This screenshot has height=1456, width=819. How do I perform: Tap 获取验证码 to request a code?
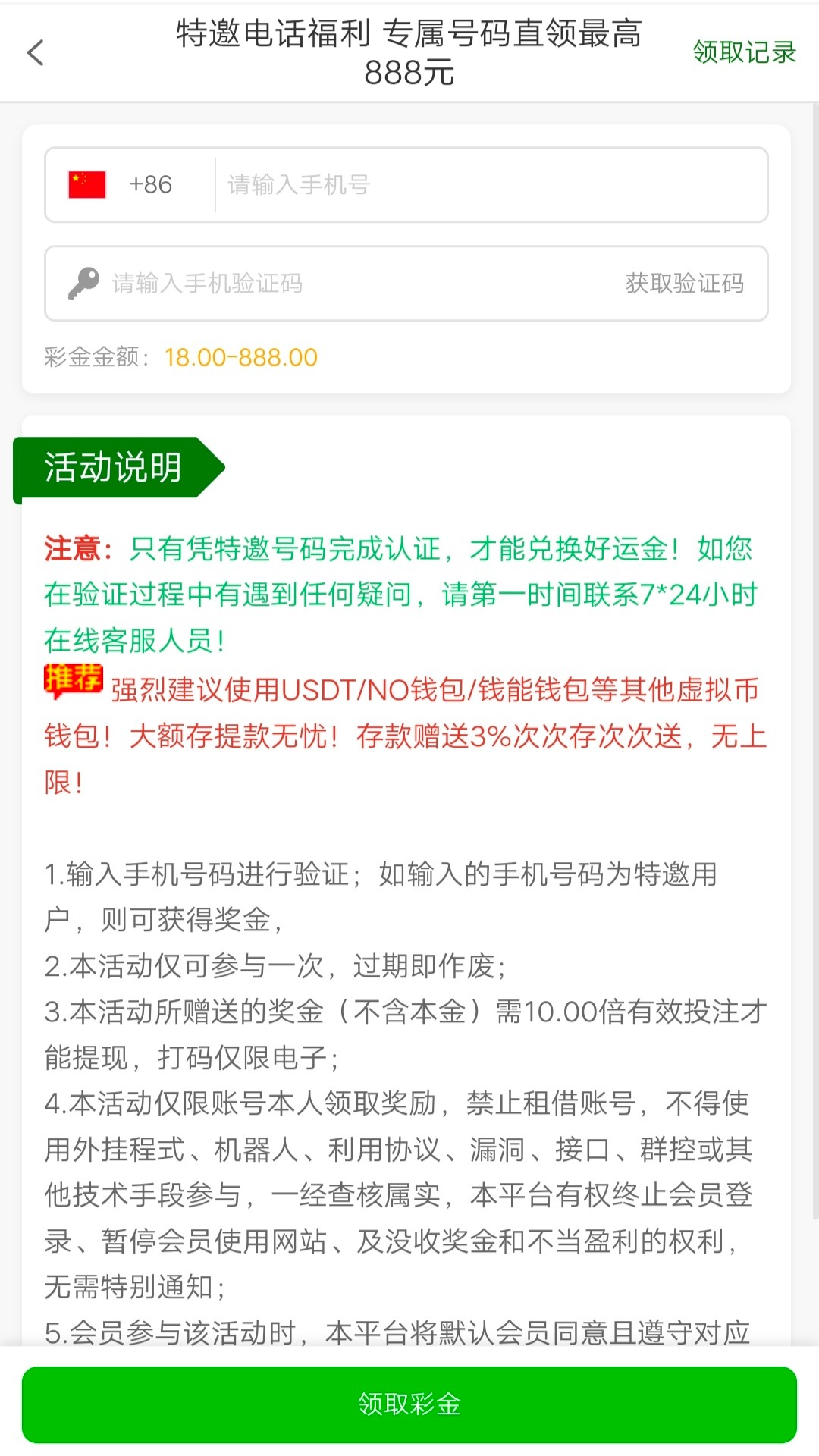click(684, 284)
